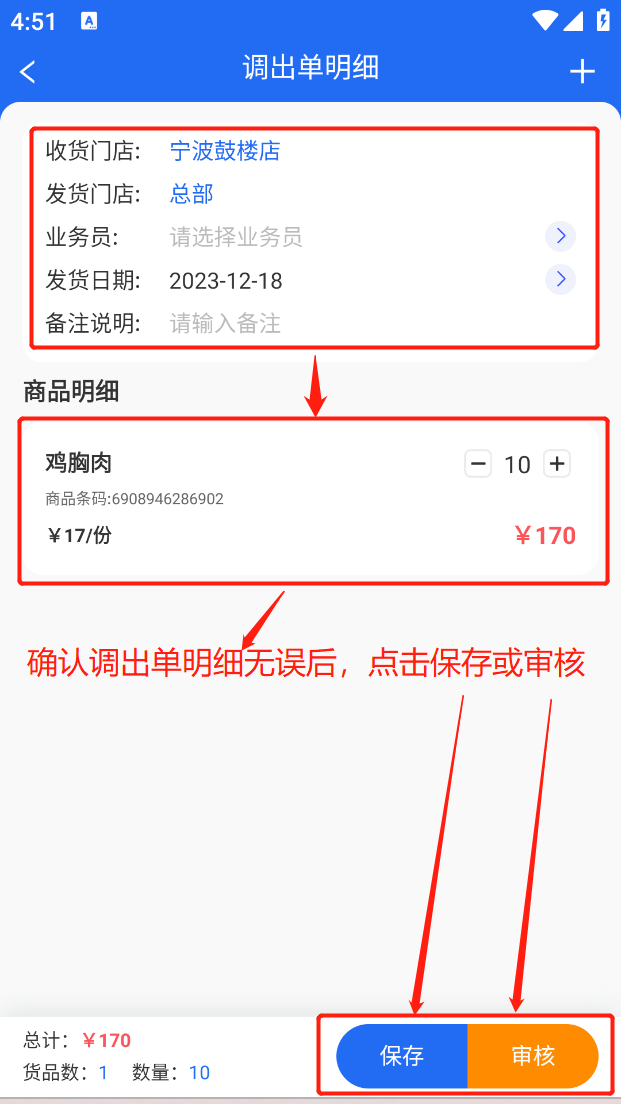621x1104 pixels.
Task: Submit the order with 审核
Action: point(533,1056)
